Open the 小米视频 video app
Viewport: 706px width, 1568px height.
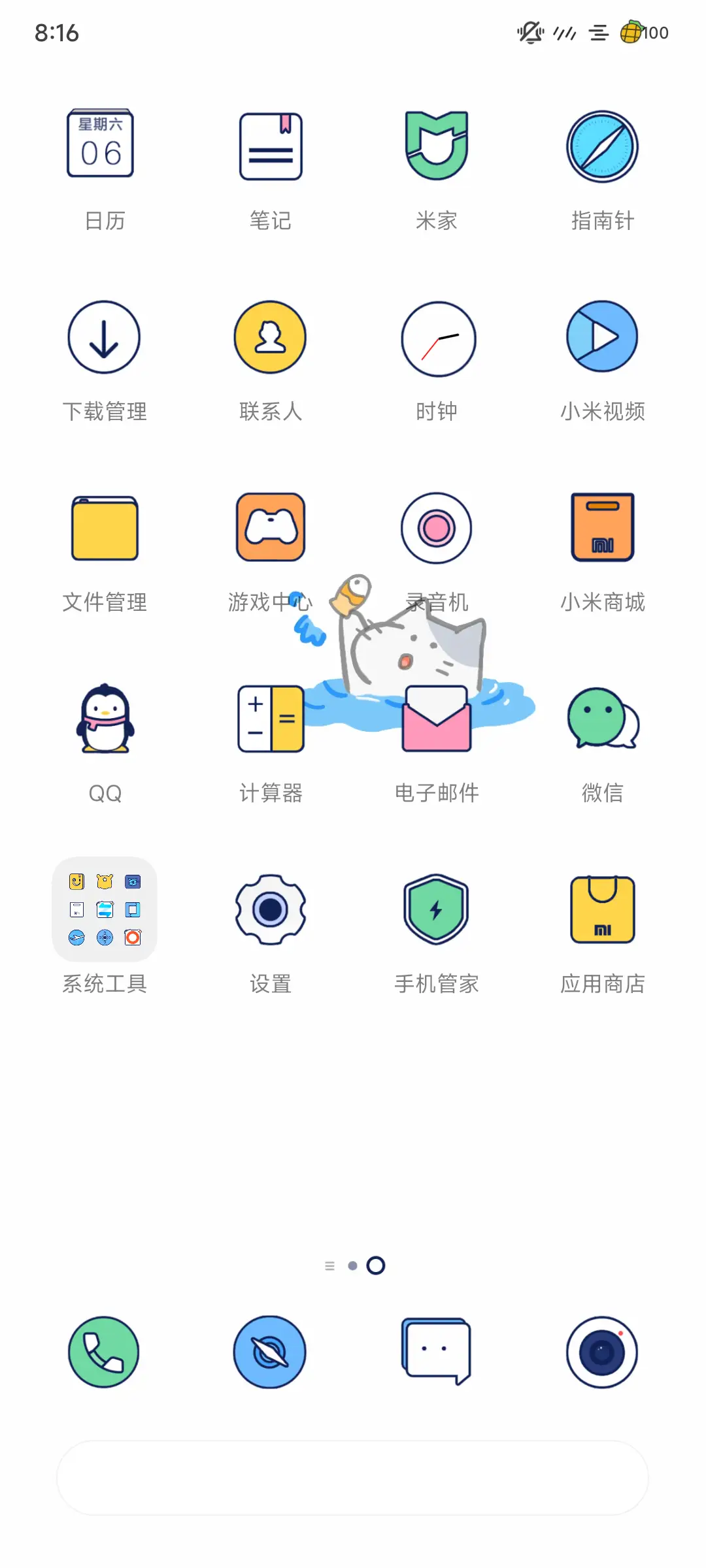coord(601,336)
